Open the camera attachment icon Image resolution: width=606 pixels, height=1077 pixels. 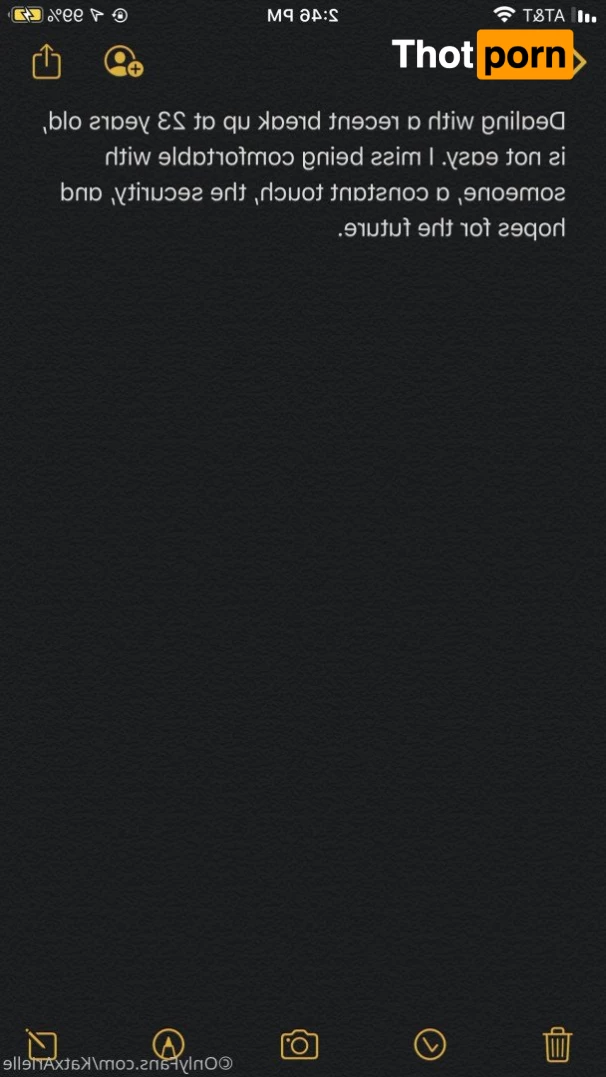(x=299, y=1045)
